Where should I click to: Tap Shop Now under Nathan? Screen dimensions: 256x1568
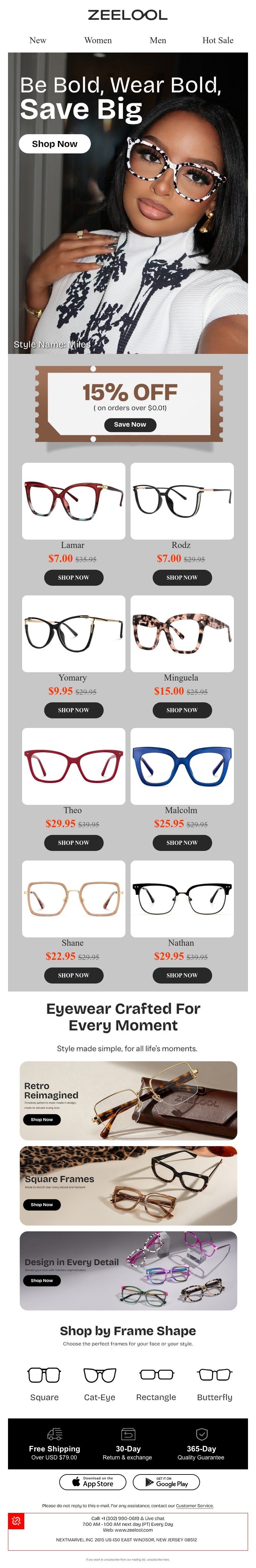pos(182,975)
